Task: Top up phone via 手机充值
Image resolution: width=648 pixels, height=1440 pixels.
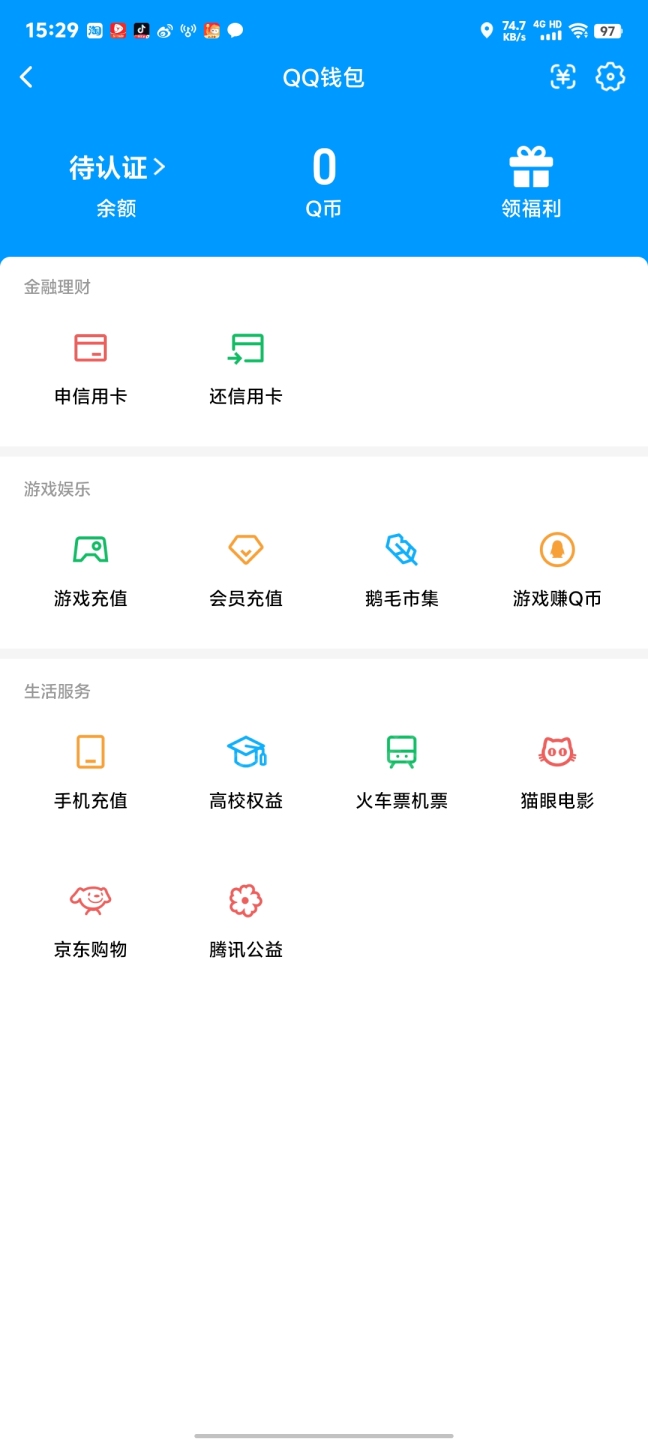Action: pyautogui.click(x=91, y=772)
